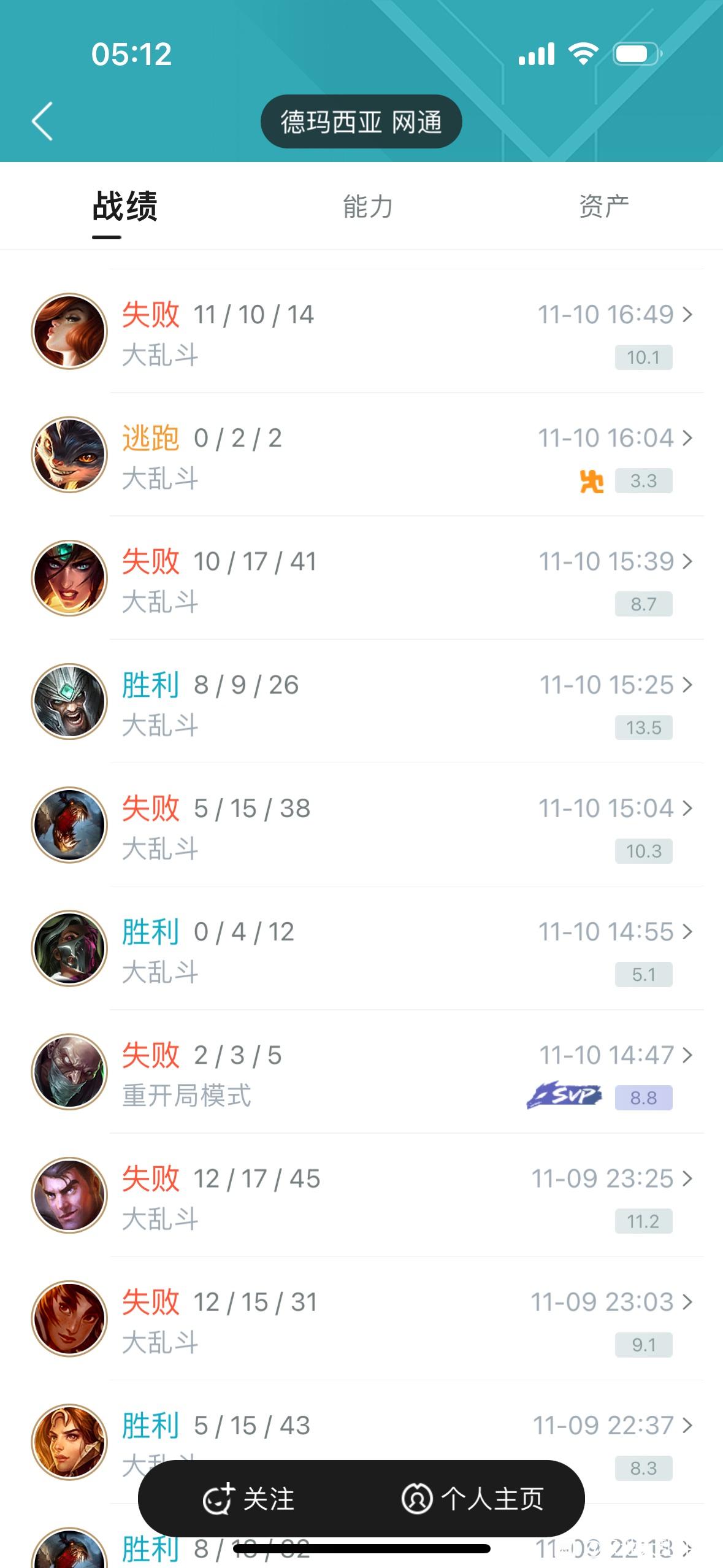The width and height of the screenshot is (723, 1568).
Task: Switch to the 能力 tab
Action: click(368, 206)
